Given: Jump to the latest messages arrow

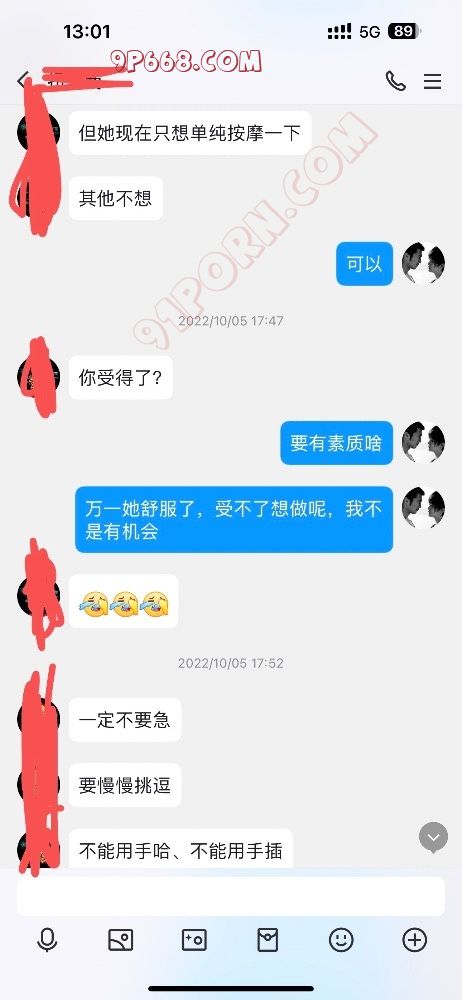Looking at the screenshot, I should pos(433,837).
